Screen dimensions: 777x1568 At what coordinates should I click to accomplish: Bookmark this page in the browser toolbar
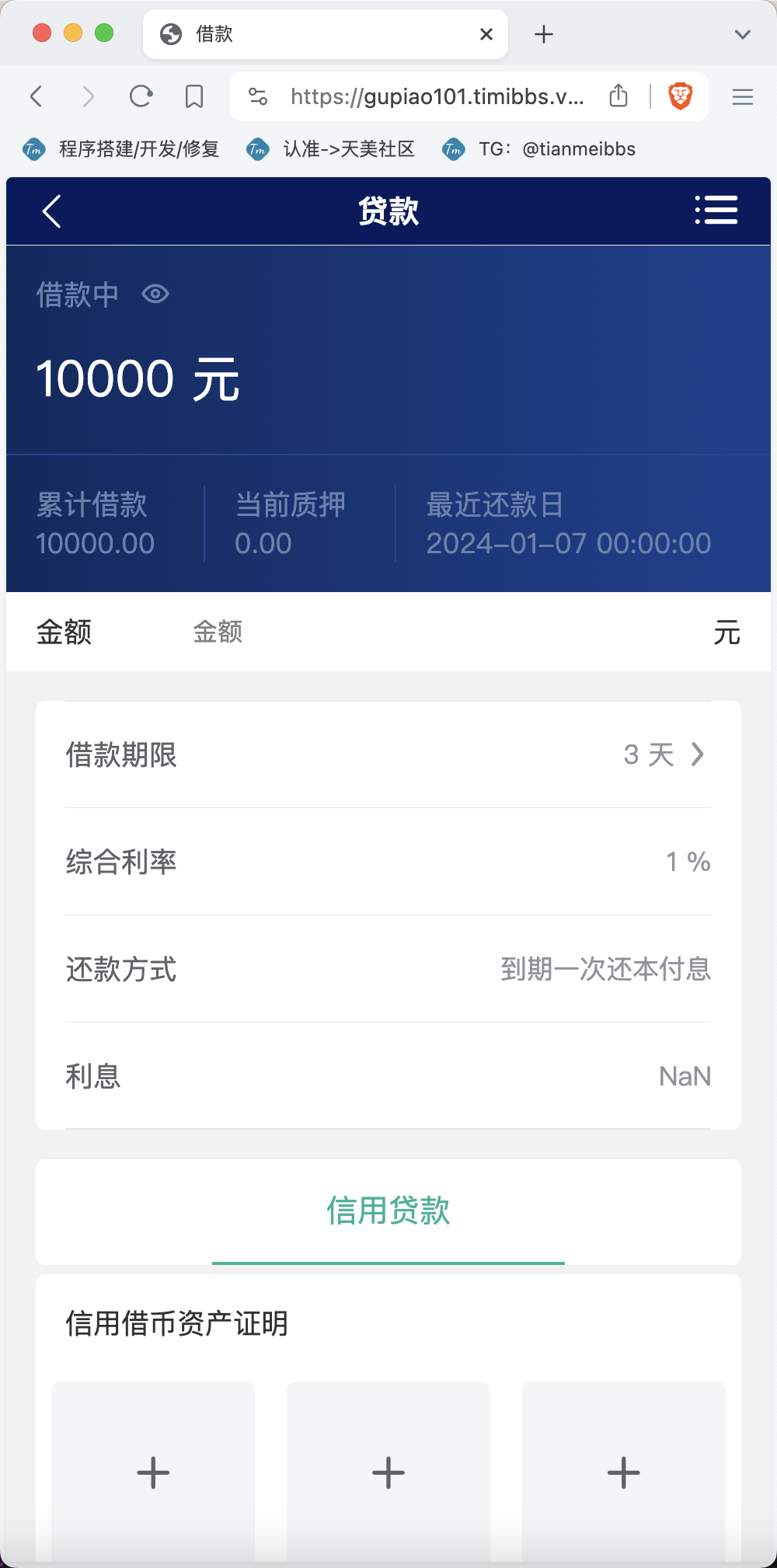tap(194, 96)
